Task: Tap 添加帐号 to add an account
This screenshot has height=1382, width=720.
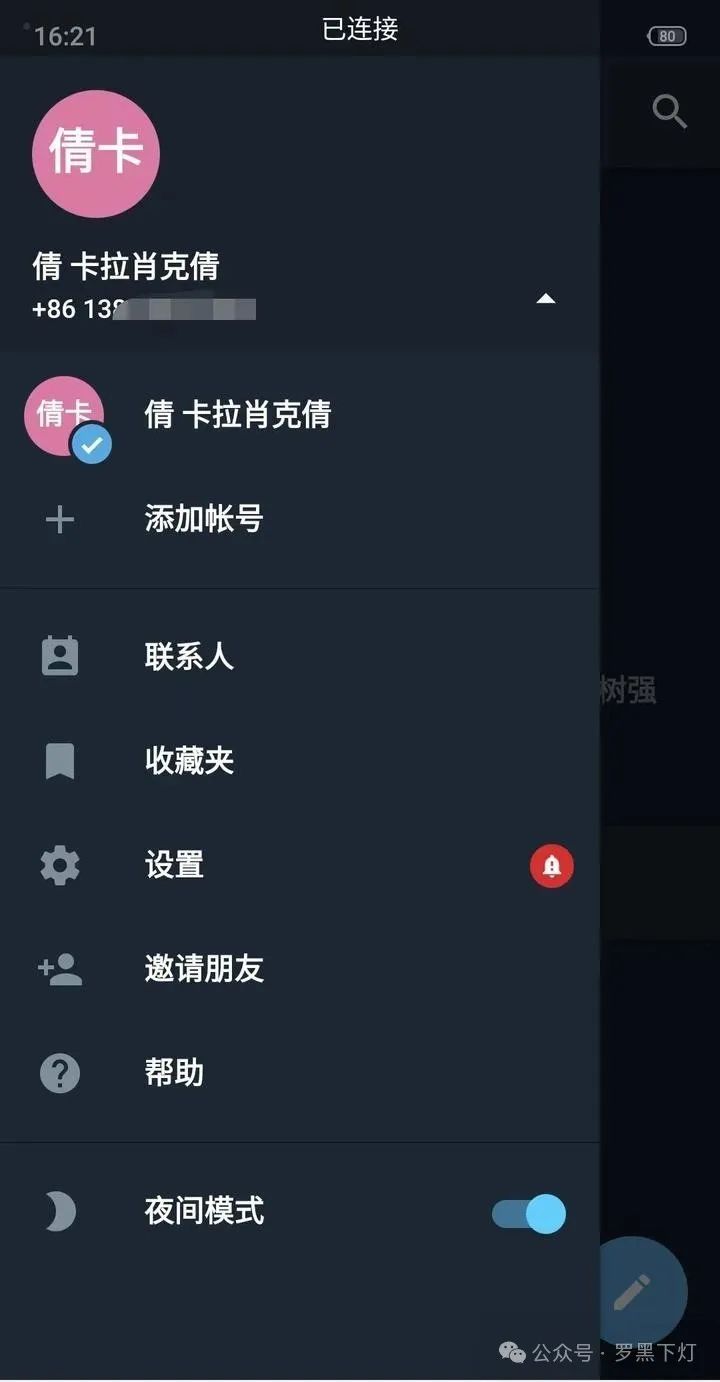Action: [x=204, y=519]
